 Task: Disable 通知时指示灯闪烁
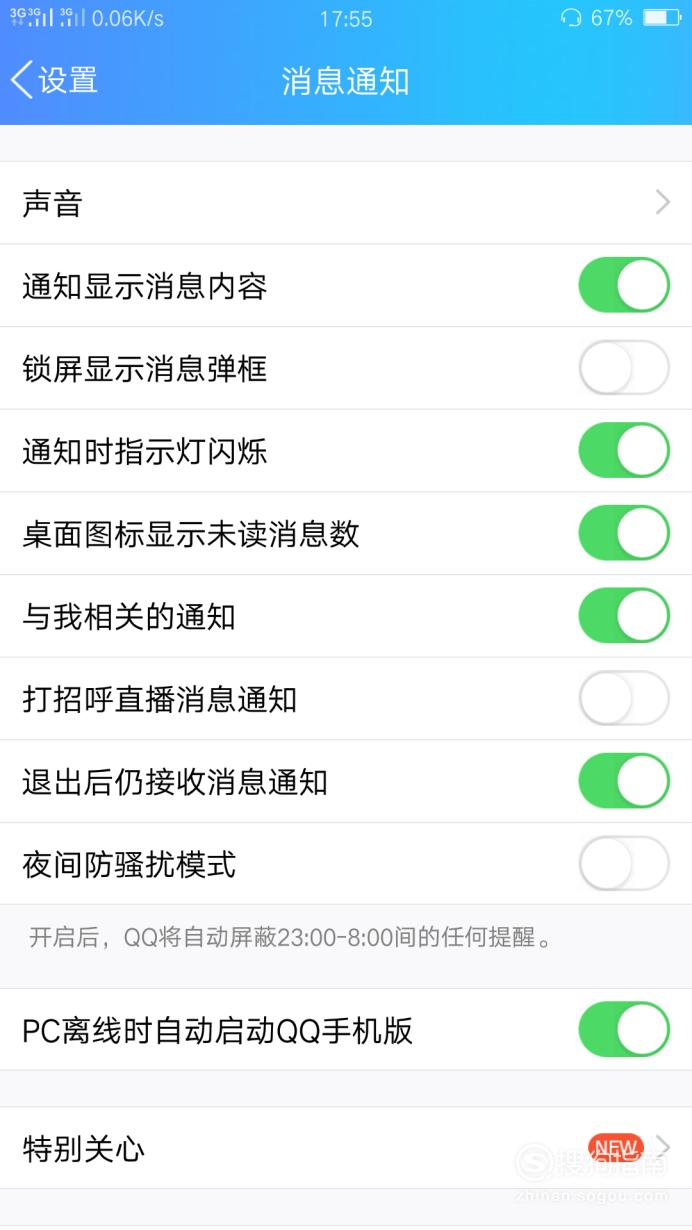624,450
